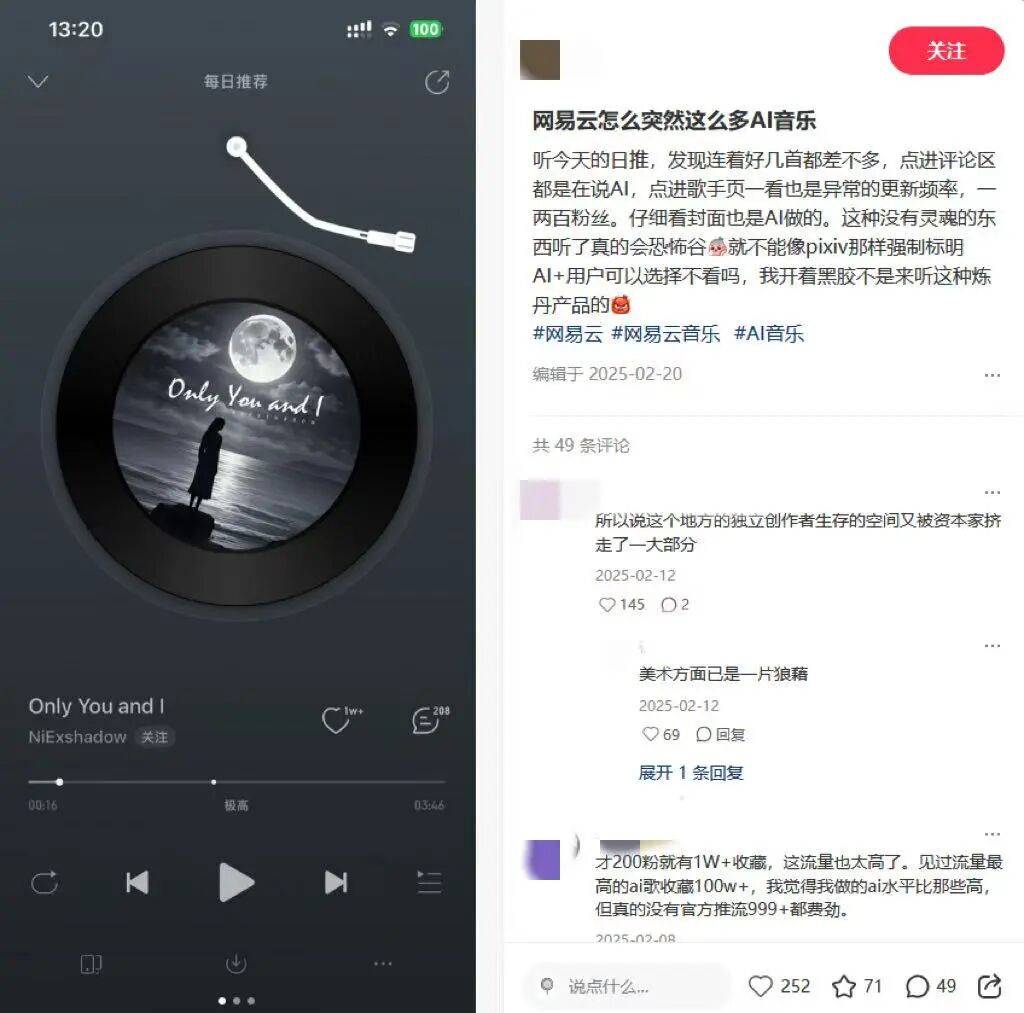The height and width of the screenshot is (1013, 1024).
Task: Expand 展开 1 条回复
Action: click(690, 772)
